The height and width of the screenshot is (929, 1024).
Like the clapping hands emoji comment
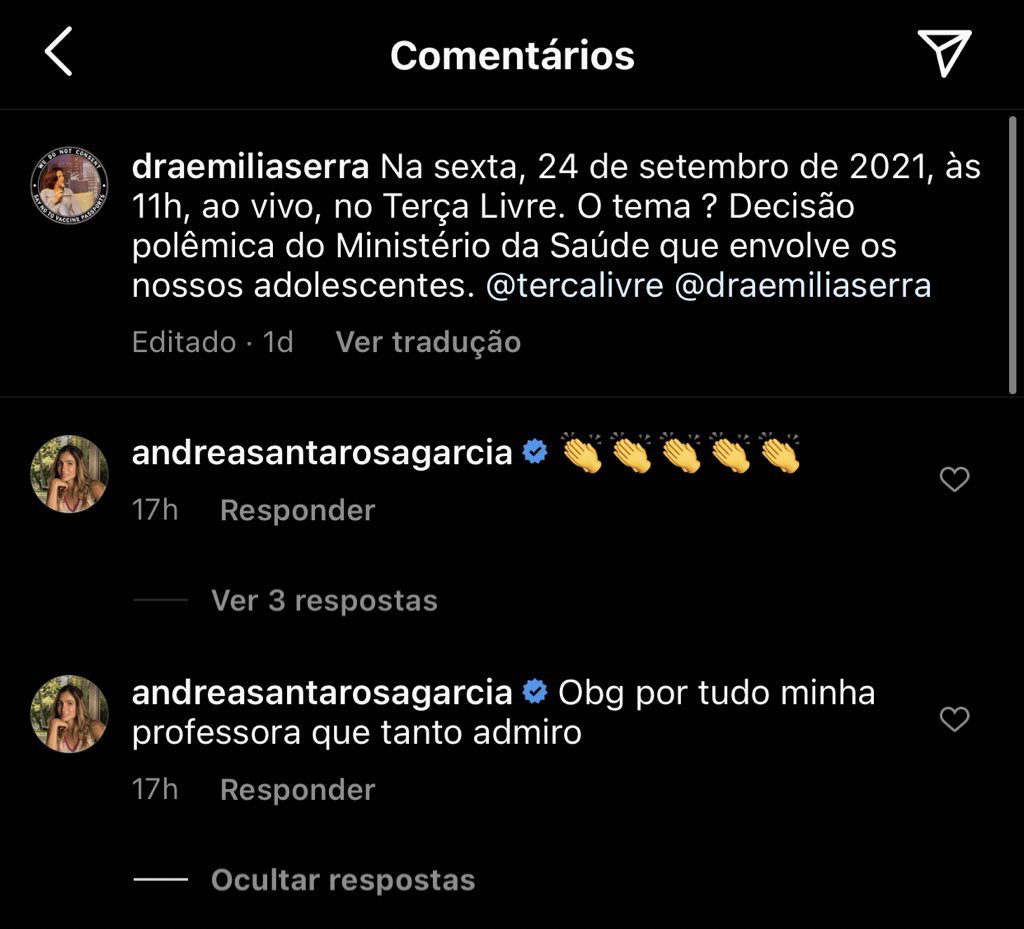click(955, 480)
